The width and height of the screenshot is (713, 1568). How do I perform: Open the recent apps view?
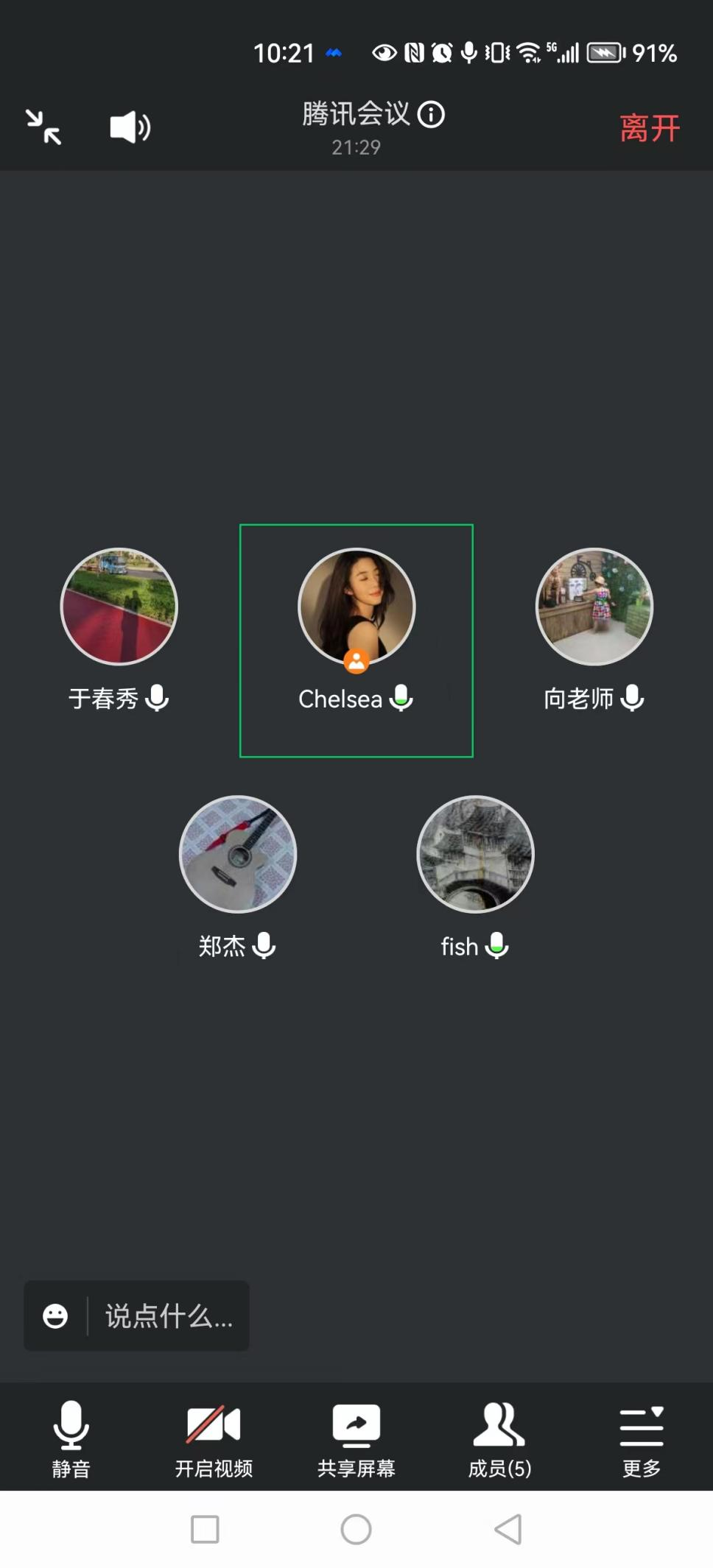pos(205,1529)
